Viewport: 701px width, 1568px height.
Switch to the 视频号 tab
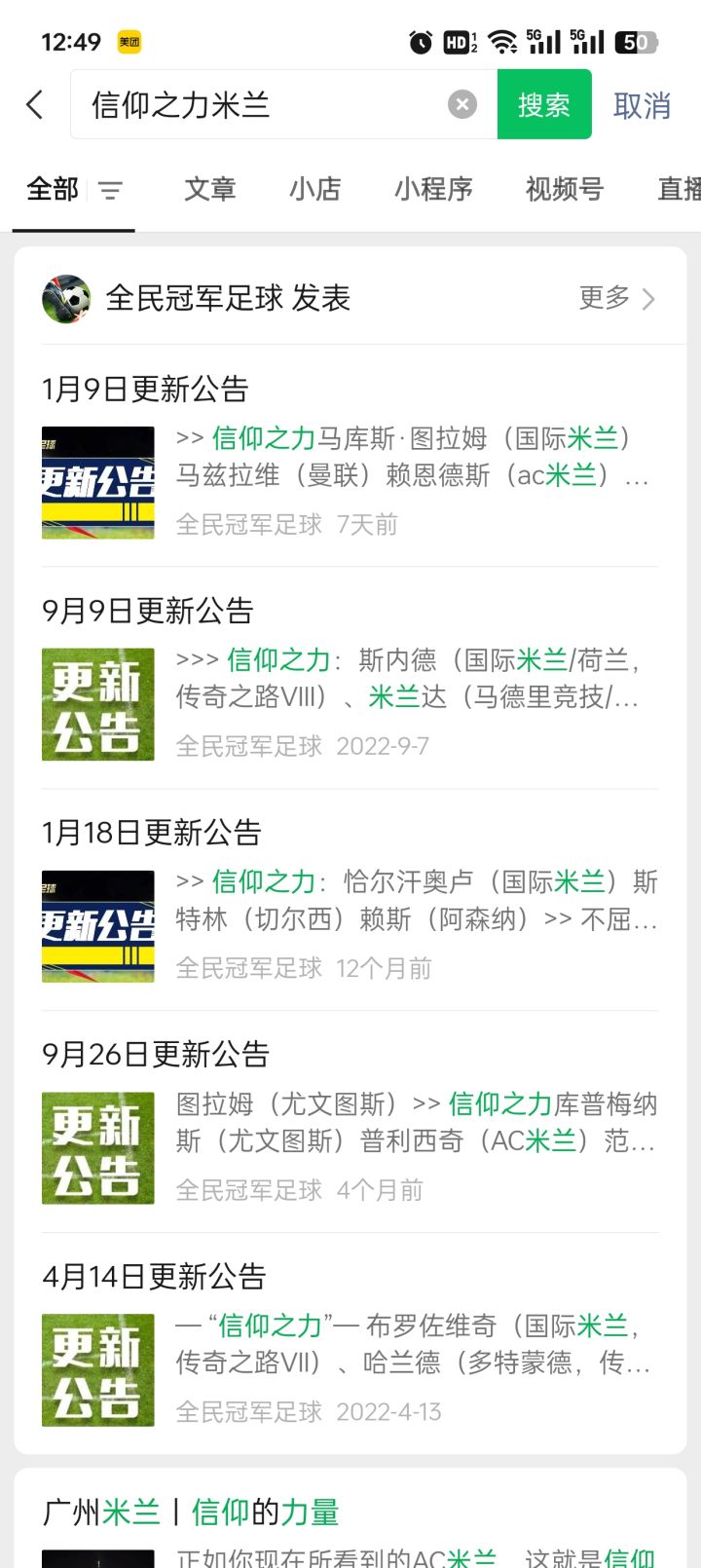tap(565, 189)
